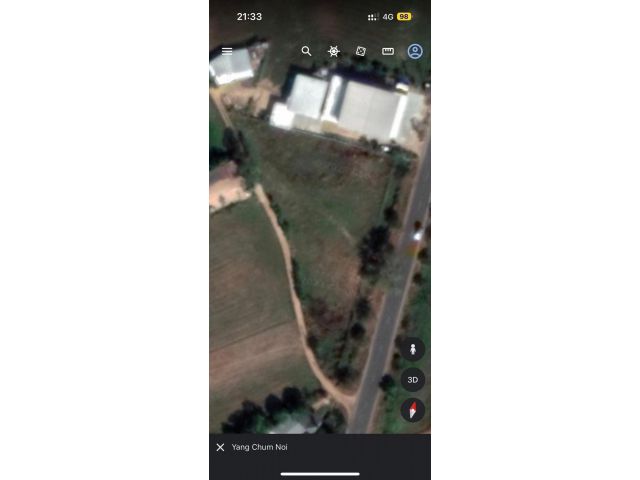Tap the search magnifier icon
Image resolution: width=640 pixels, height=480 pixels.
point(306,51)
